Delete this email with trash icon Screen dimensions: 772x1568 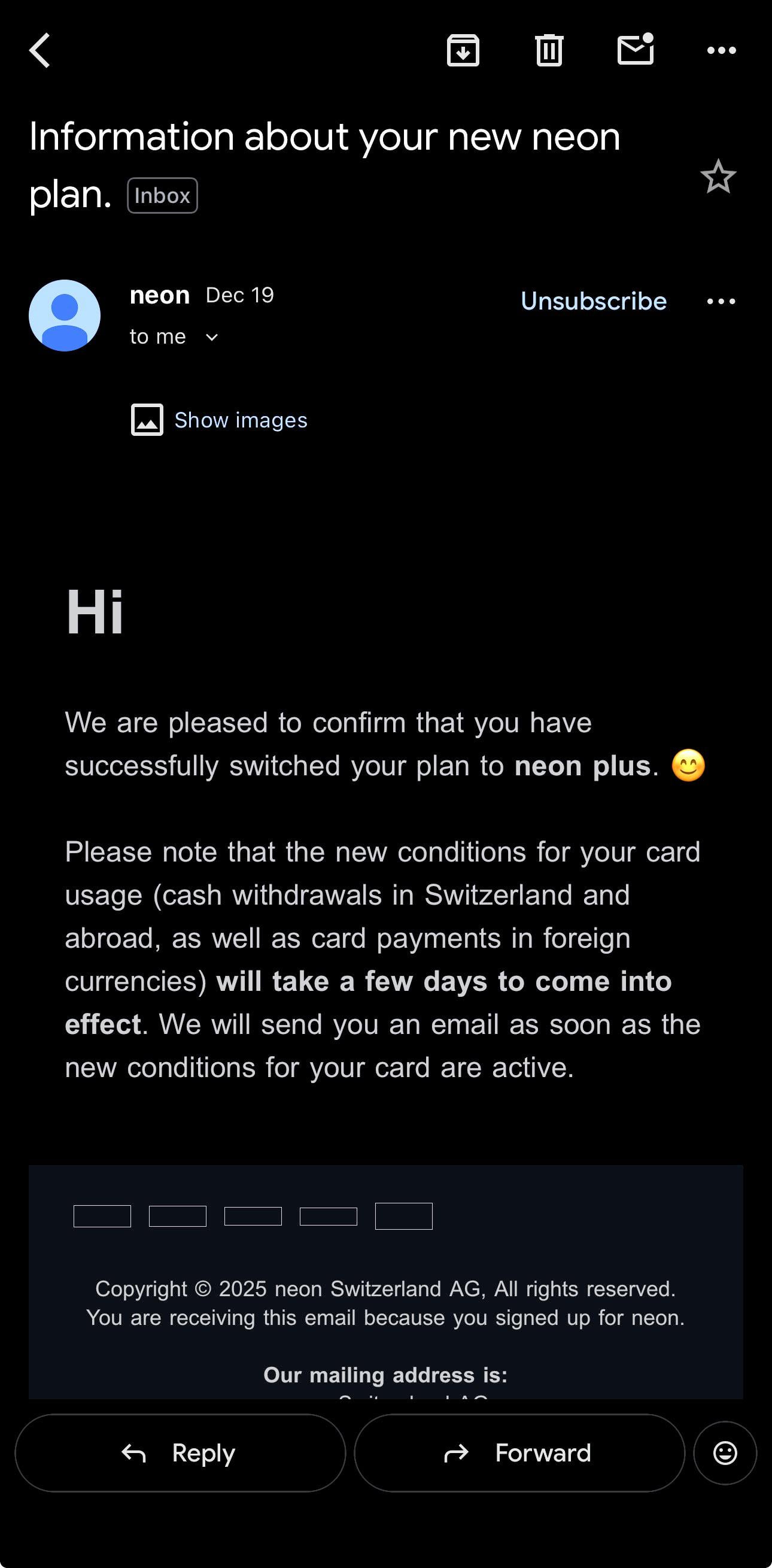pos(549,50)
